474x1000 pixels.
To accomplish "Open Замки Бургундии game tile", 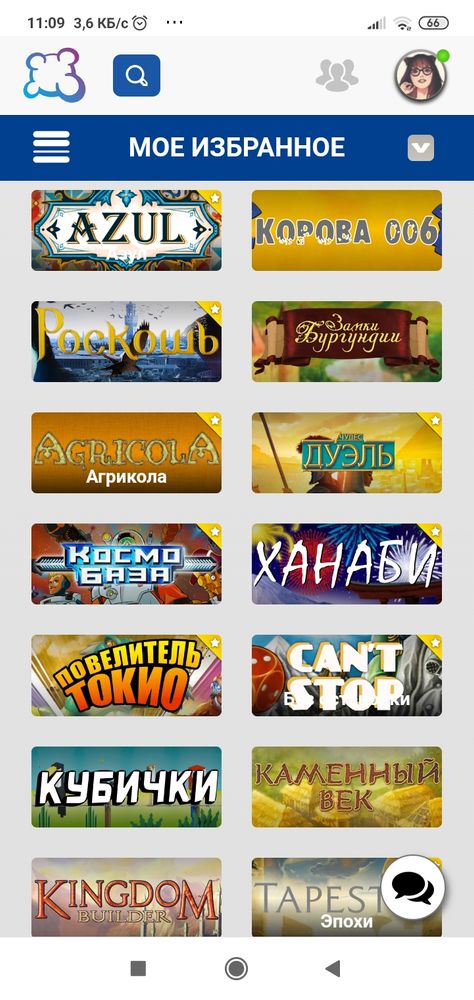I will click(346, 341).
